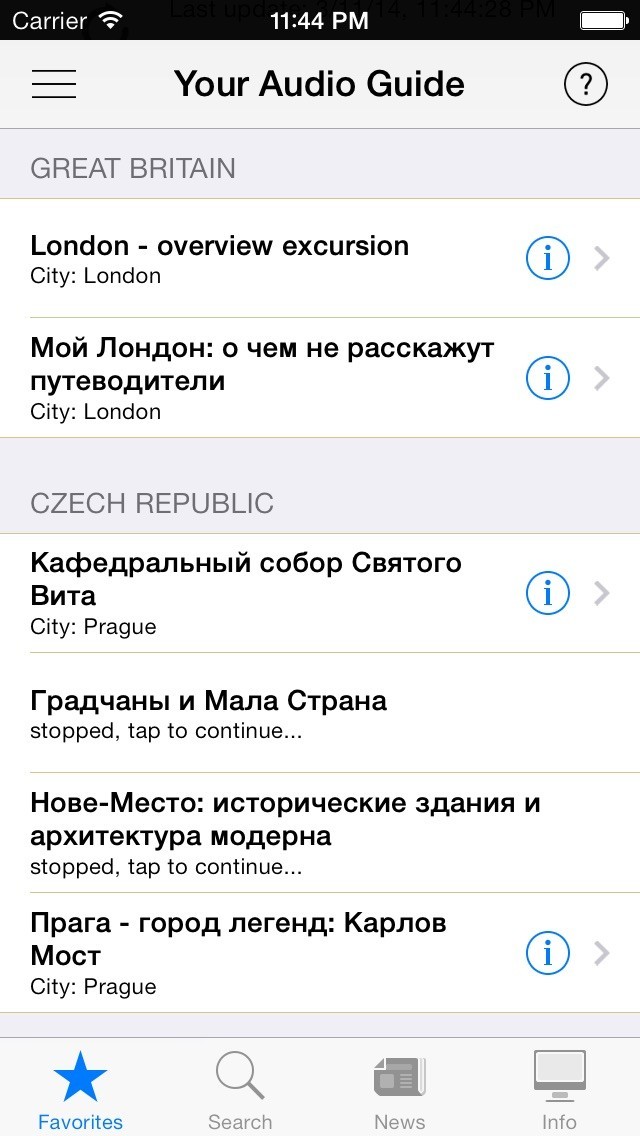Show info for Прага - город легенд
The image size is (640, 1136).
tap(547, 954)
